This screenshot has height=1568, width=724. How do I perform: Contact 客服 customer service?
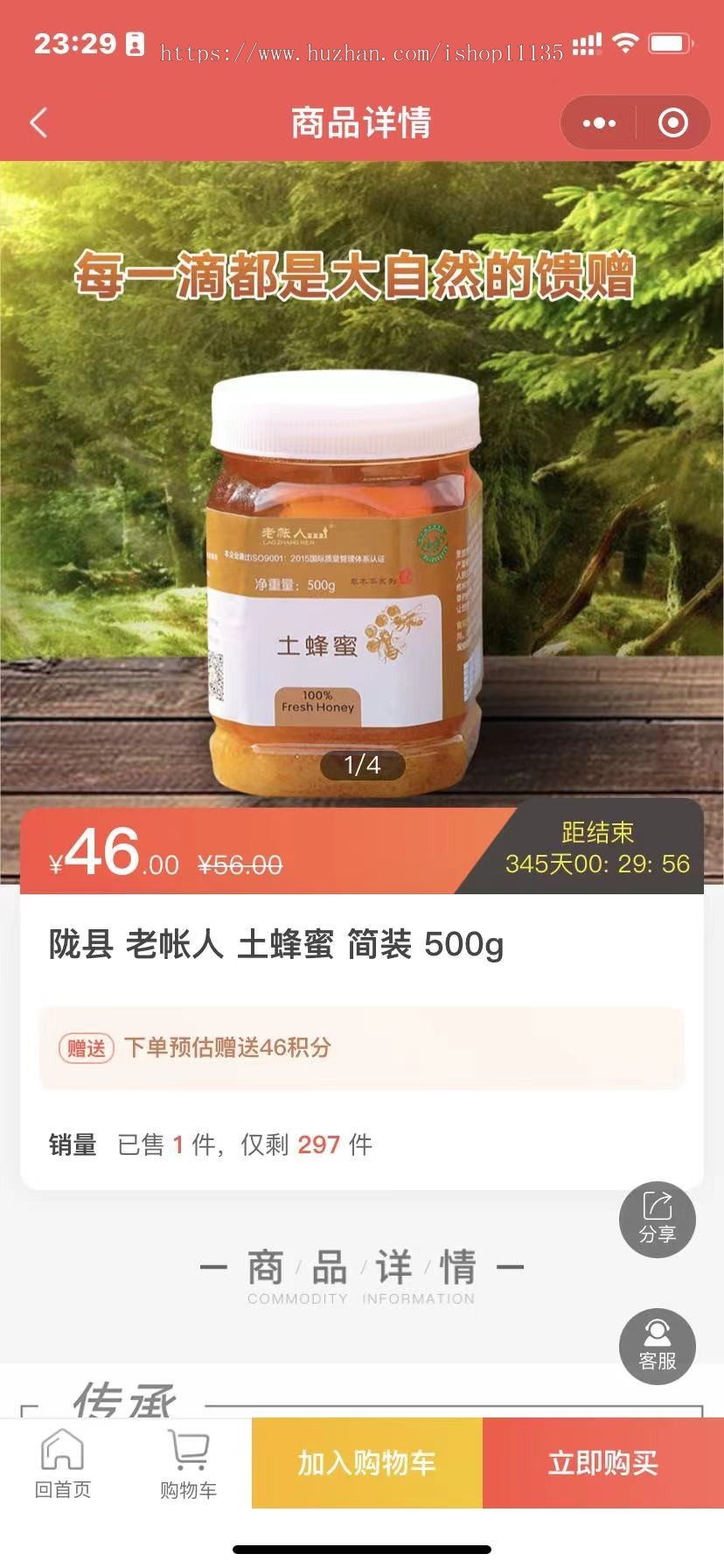(658, 1346)
